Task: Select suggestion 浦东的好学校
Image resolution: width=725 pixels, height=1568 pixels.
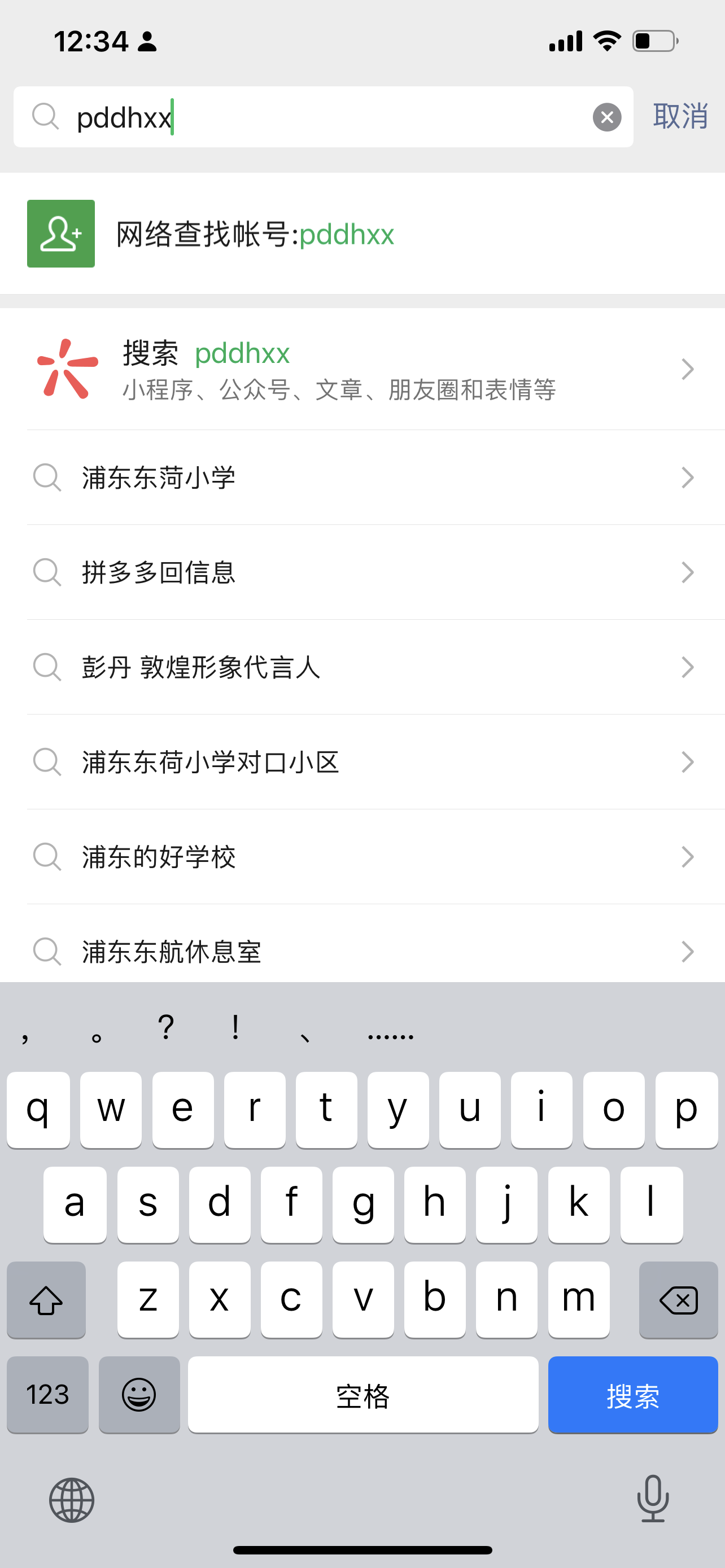Action: pos(365,857)
